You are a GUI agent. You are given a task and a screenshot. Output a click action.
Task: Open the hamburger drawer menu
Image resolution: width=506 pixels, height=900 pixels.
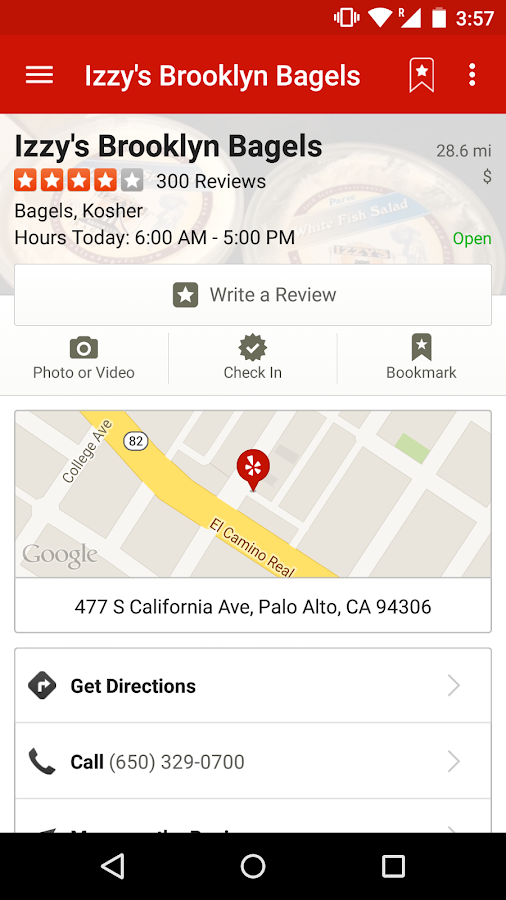[39, 75]
